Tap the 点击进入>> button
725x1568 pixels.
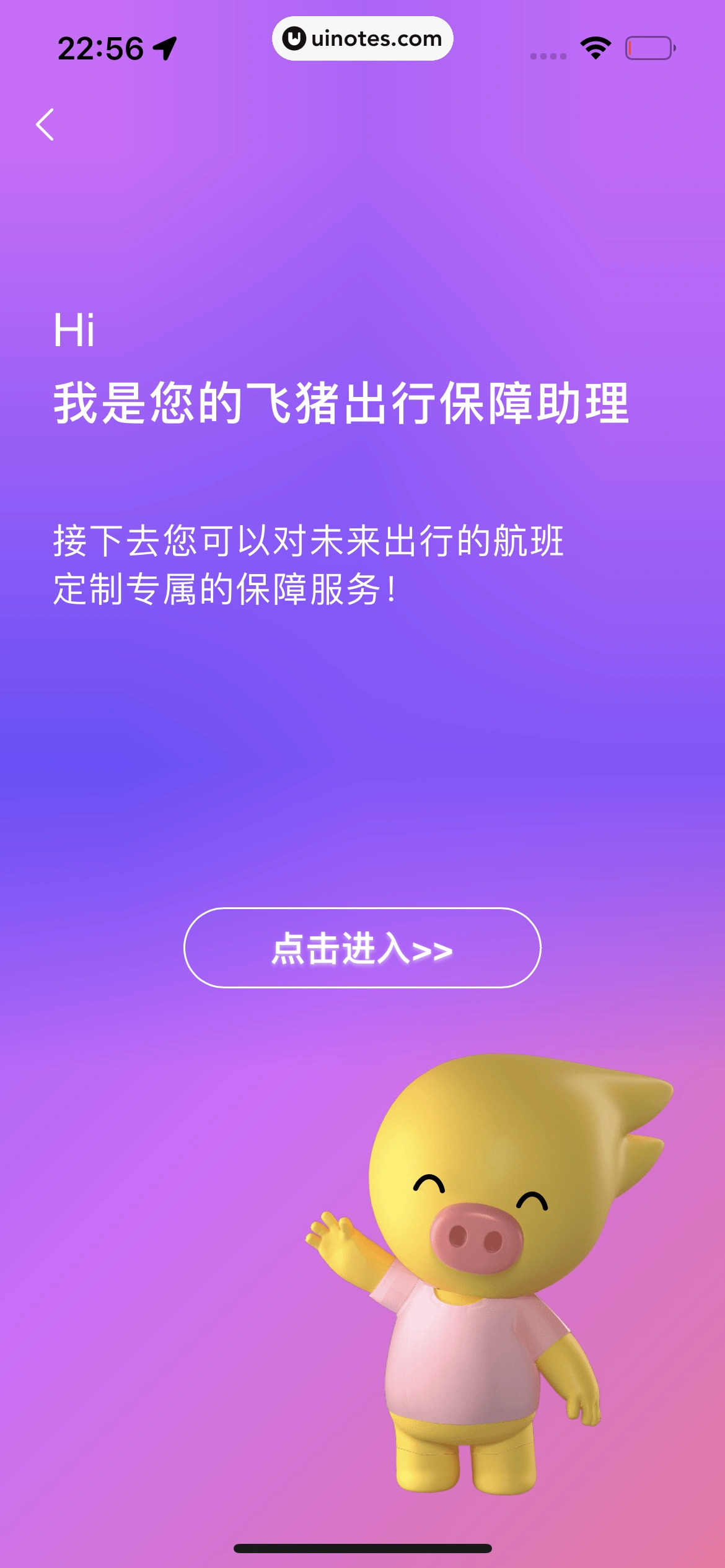(362, 947)
